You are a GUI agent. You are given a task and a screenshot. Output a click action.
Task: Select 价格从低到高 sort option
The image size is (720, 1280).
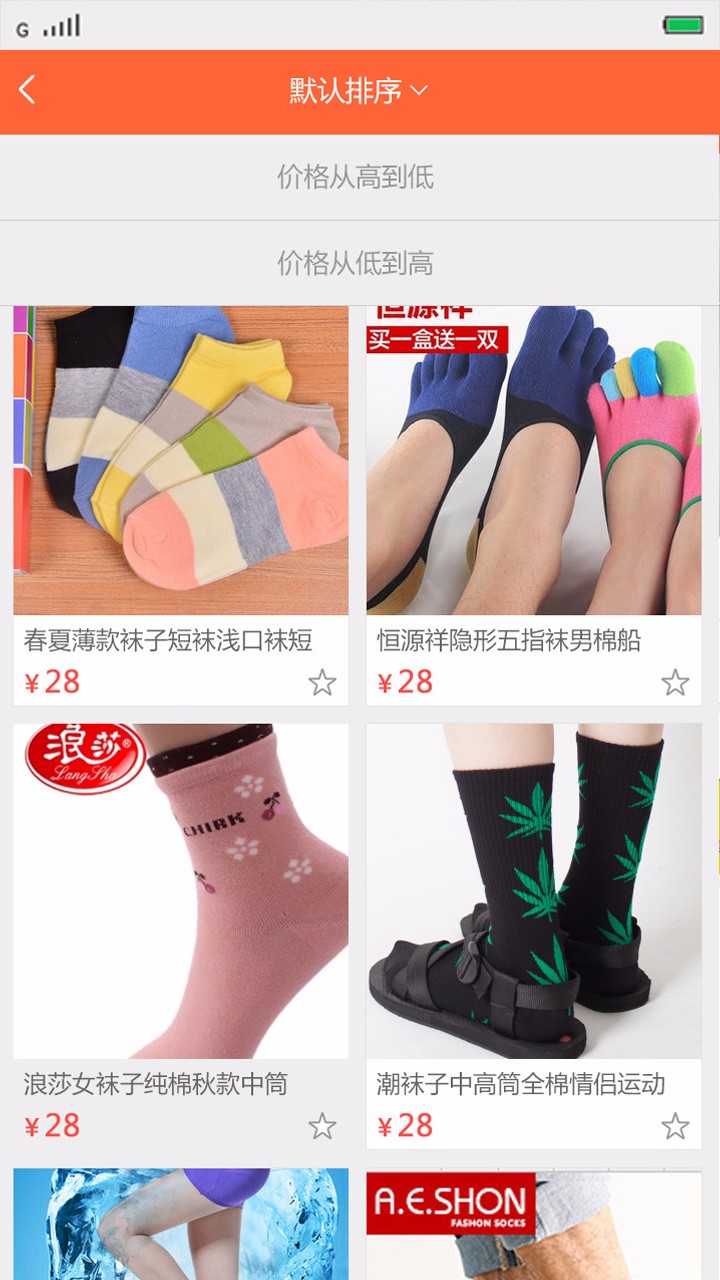pyautogui.click(x=355, y=264)
